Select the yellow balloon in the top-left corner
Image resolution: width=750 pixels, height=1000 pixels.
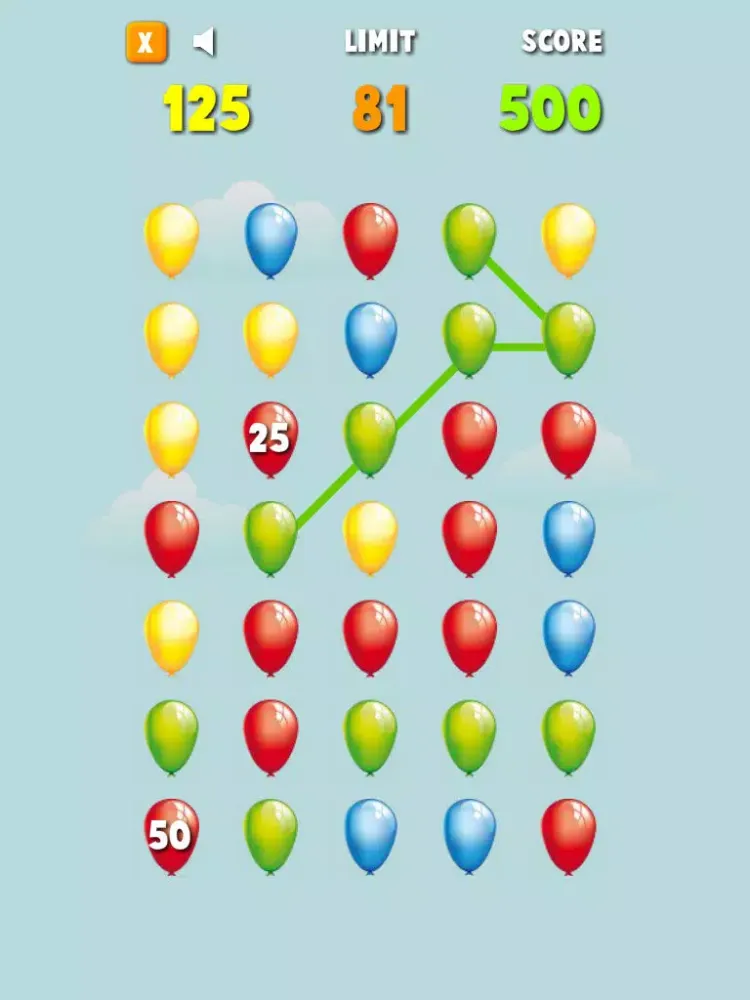pos(174,240)
